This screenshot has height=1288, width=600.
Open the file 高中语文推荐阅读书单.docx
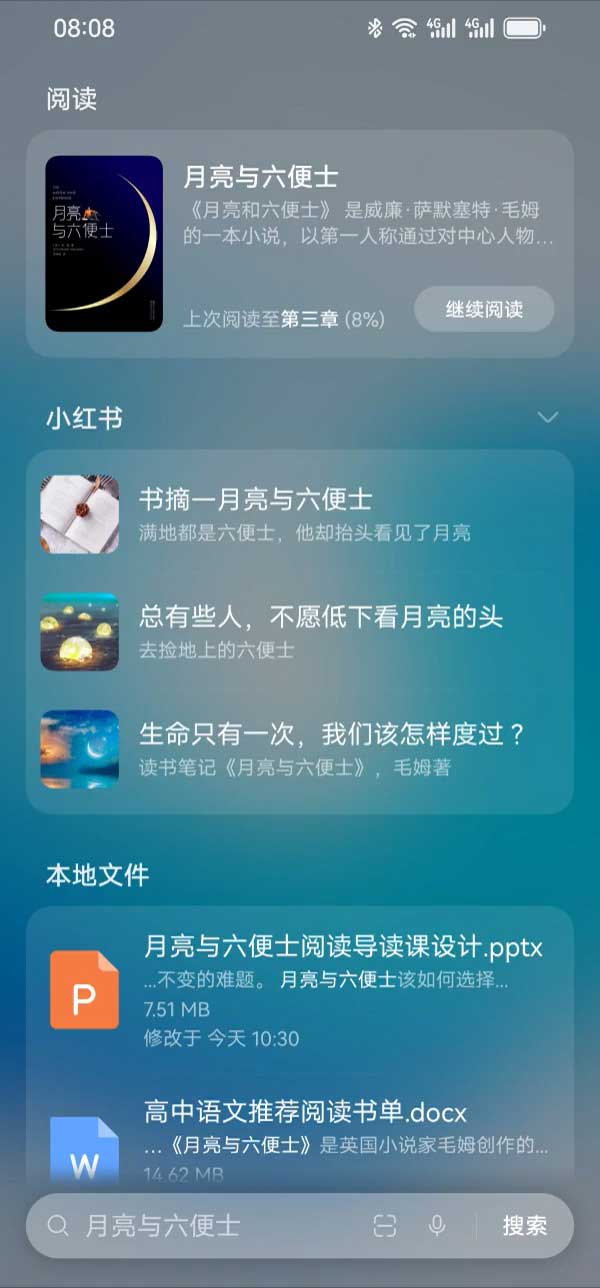(300, 1140)
